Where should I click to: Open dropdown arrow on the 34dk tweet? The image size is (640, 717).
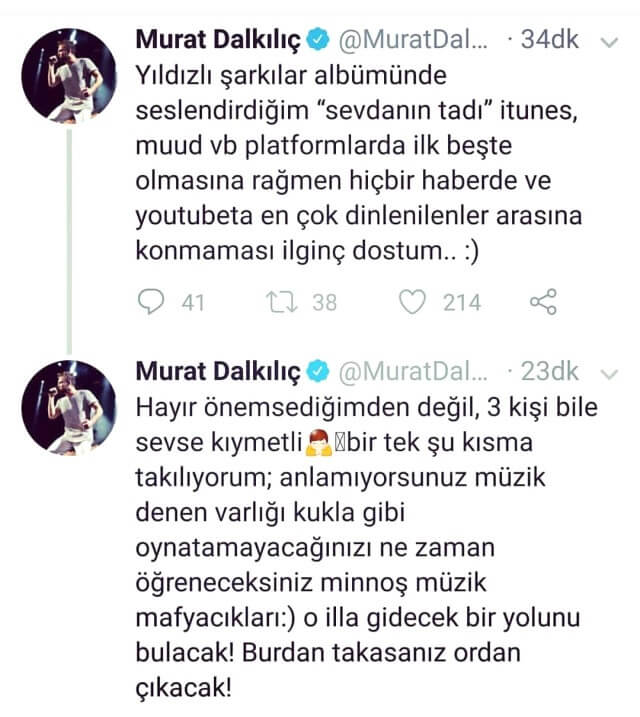click(x=607, y=42)
